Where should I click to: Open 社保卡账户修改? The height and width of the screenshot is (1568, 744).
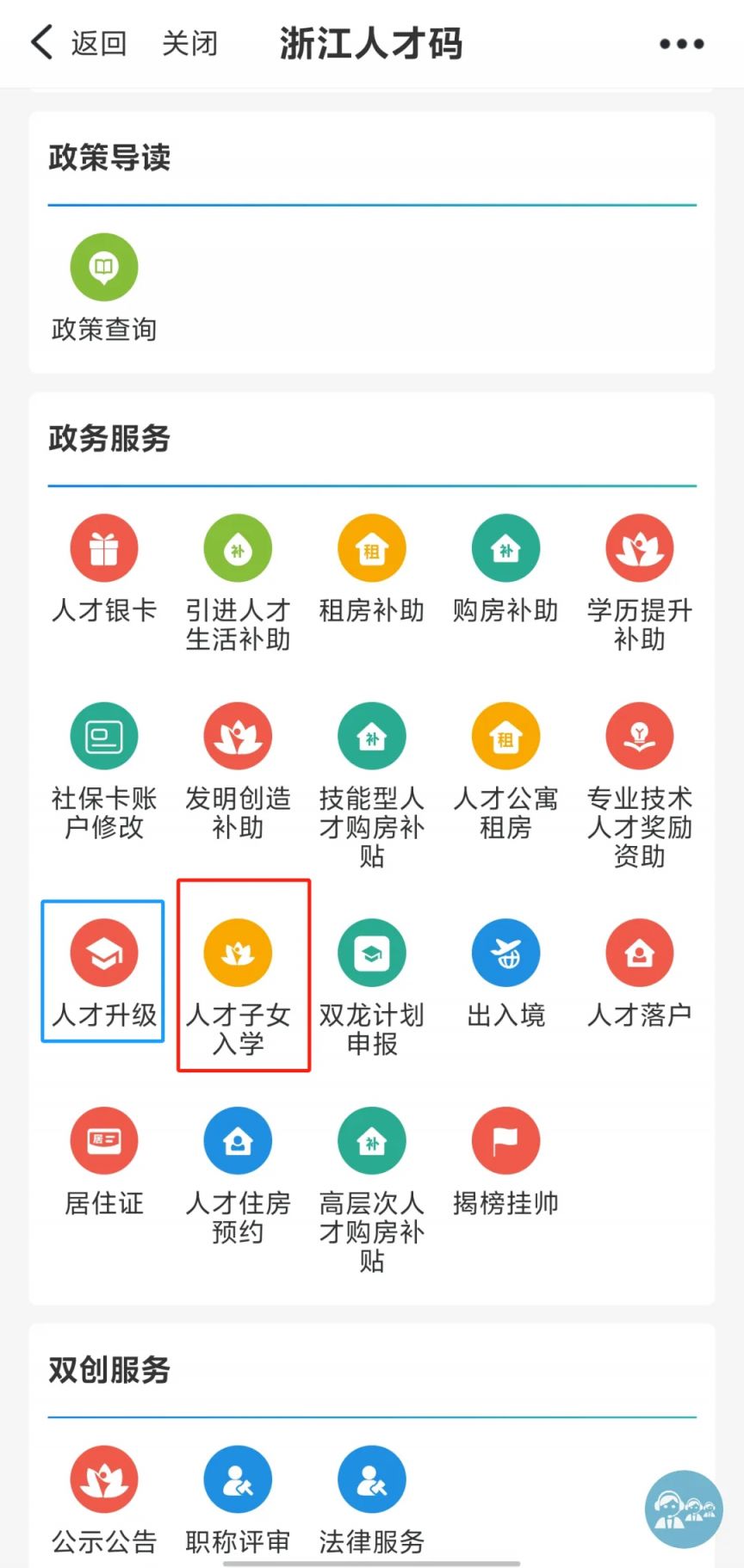104,772
